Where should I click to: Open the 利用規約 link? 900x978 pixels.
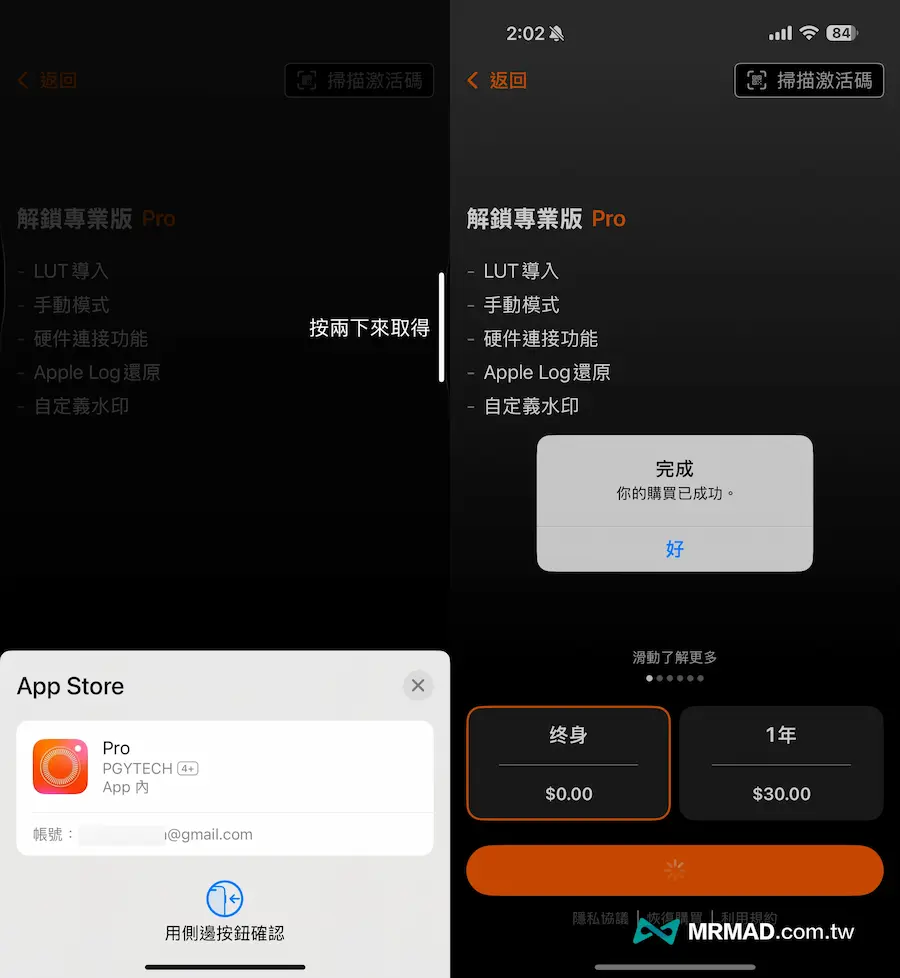(748, 916)
